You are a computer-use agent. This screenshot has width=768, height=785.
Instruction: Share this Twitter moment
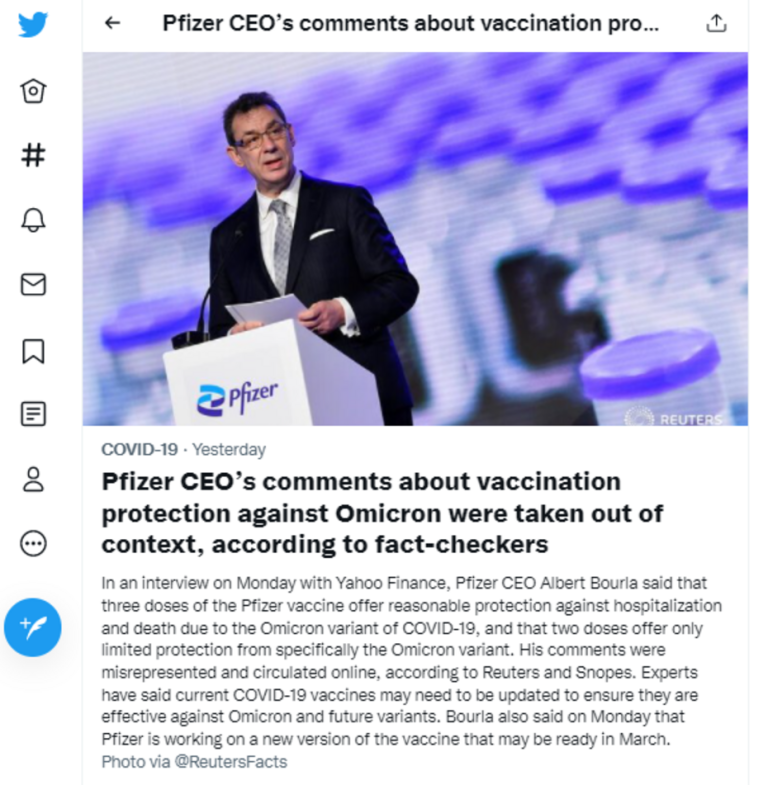click(716, 23)
